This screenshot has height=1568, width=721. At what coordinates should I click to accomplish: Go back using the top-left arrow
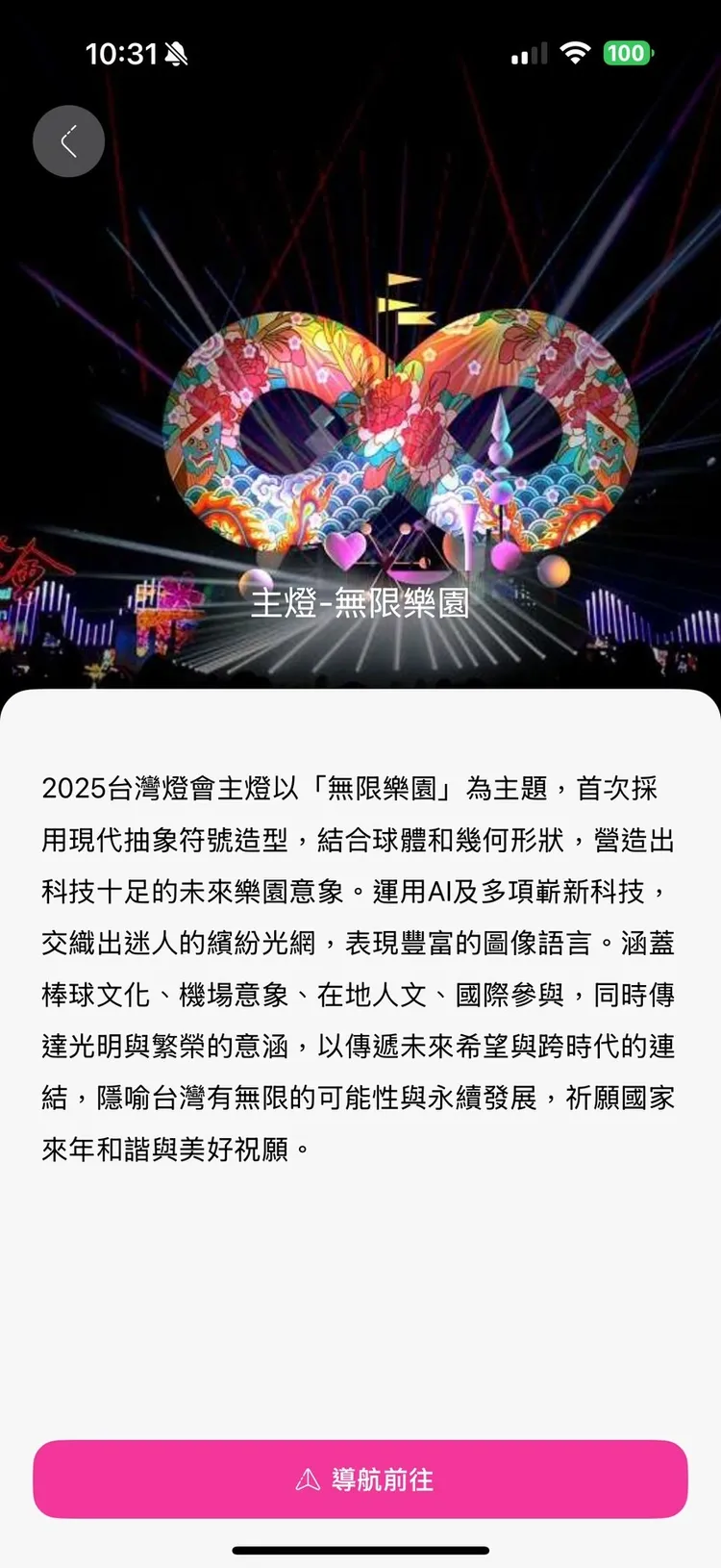(x=68, y=141)
